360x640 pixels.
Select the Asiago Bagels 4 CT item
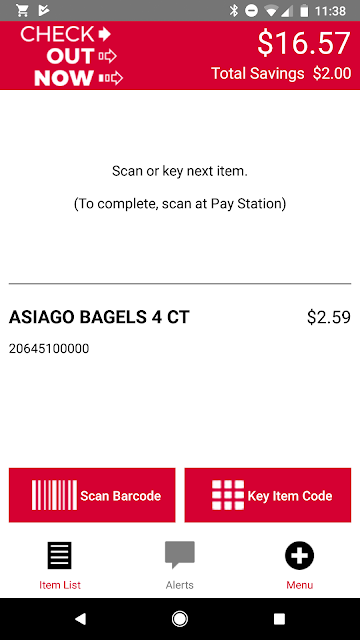[180, 332]
